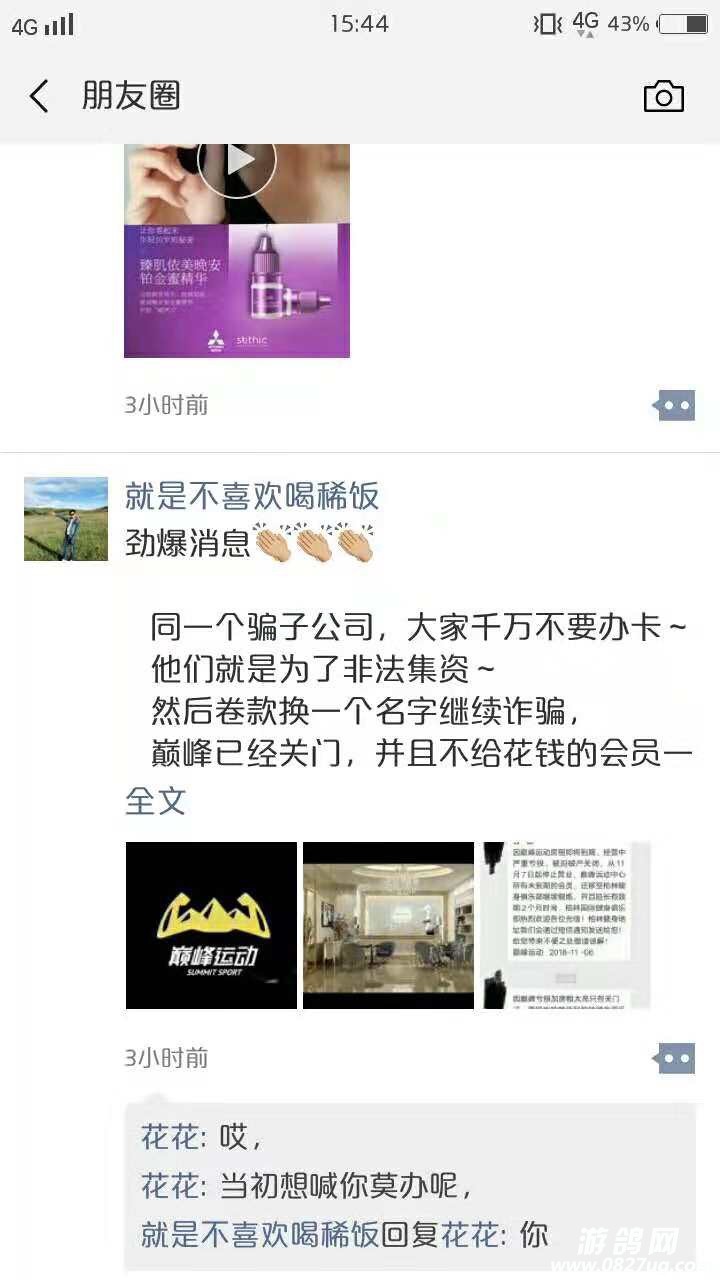
Task: Go back from the 朋友圈 screen
Action: pos(39,97)
